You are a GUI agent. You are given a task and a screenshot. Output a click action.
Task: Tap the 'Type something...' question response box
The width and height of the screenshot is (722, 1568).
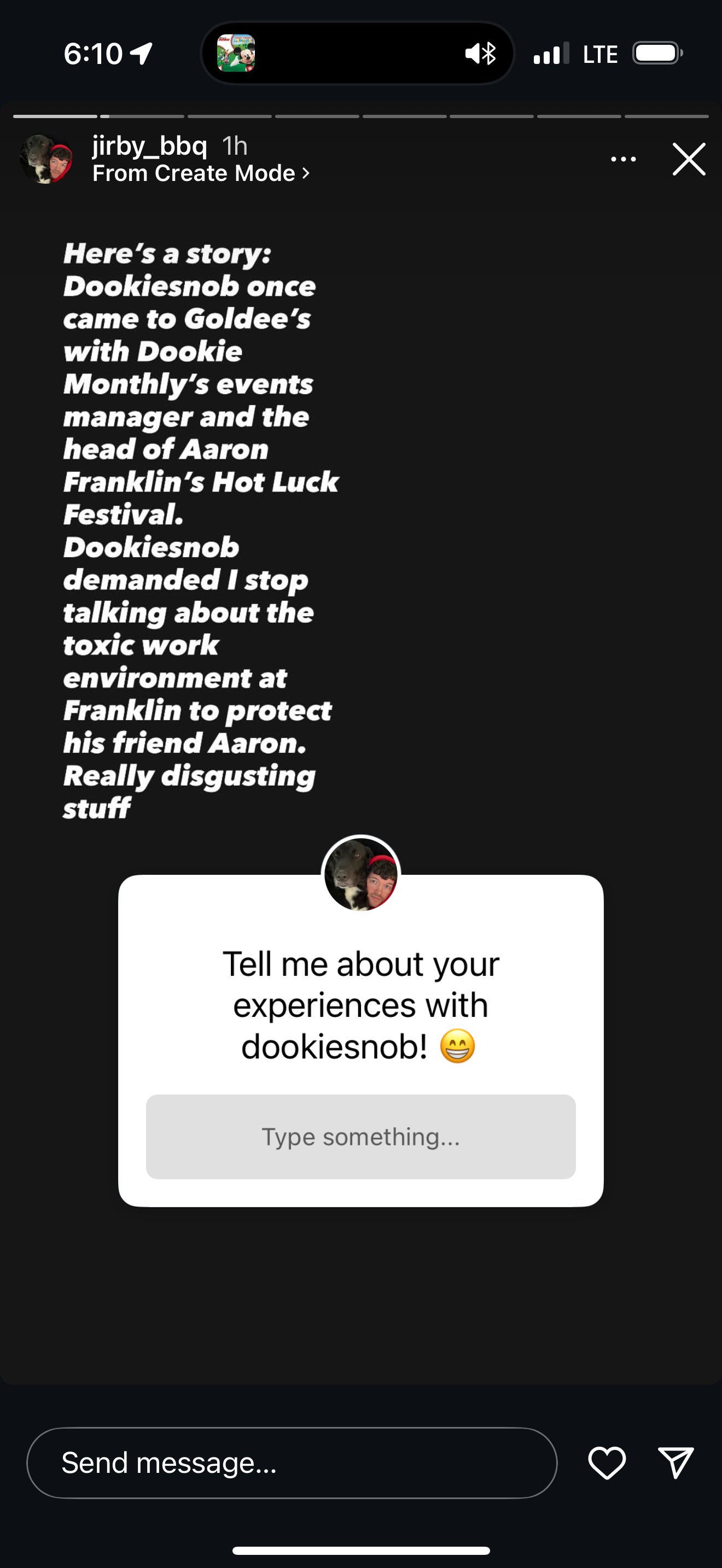tap(360, 1137)
